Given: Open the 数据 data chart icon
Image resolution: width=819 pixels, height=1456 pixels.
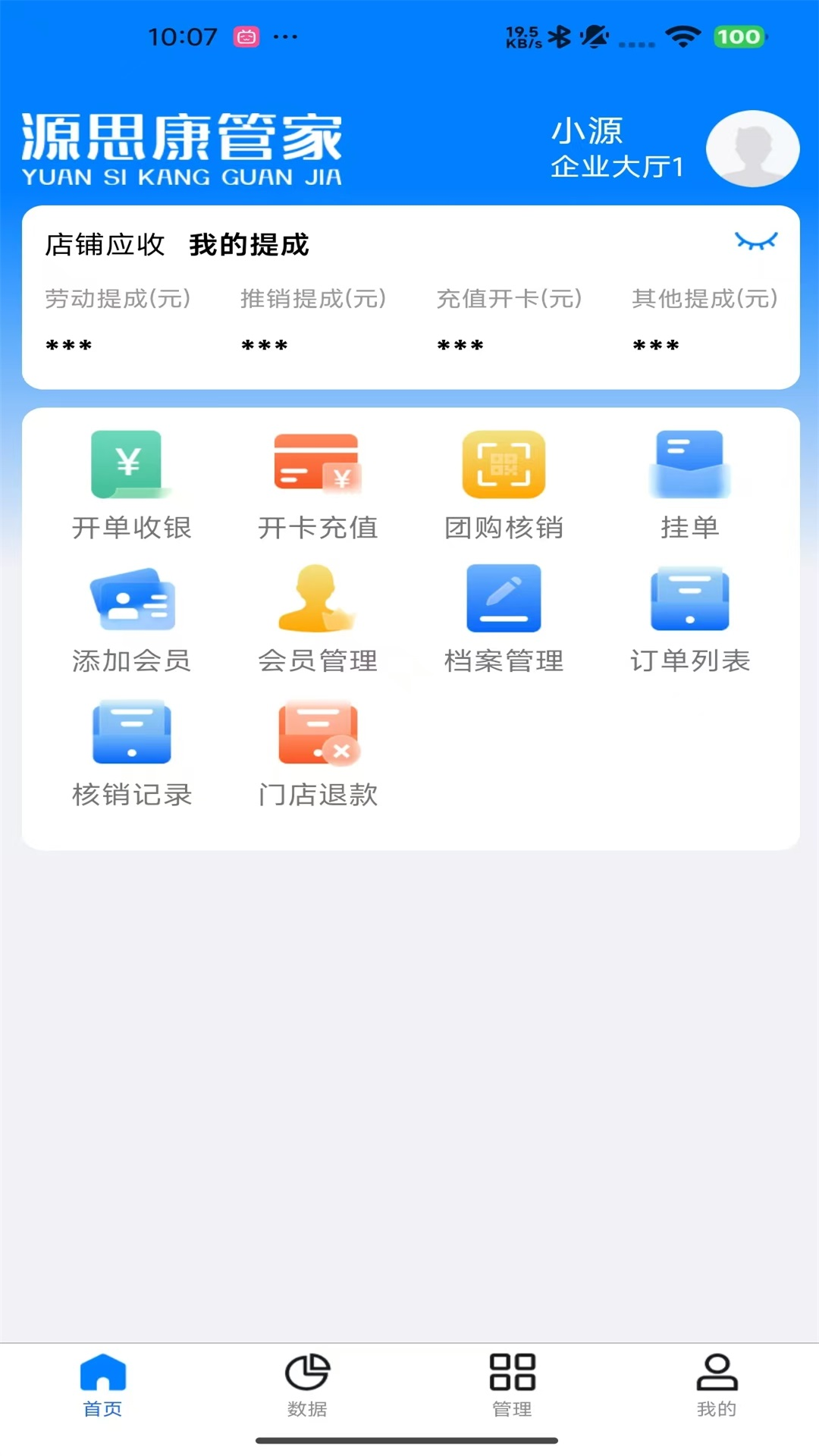Looking at the screenshot, I should point(307,1383).
